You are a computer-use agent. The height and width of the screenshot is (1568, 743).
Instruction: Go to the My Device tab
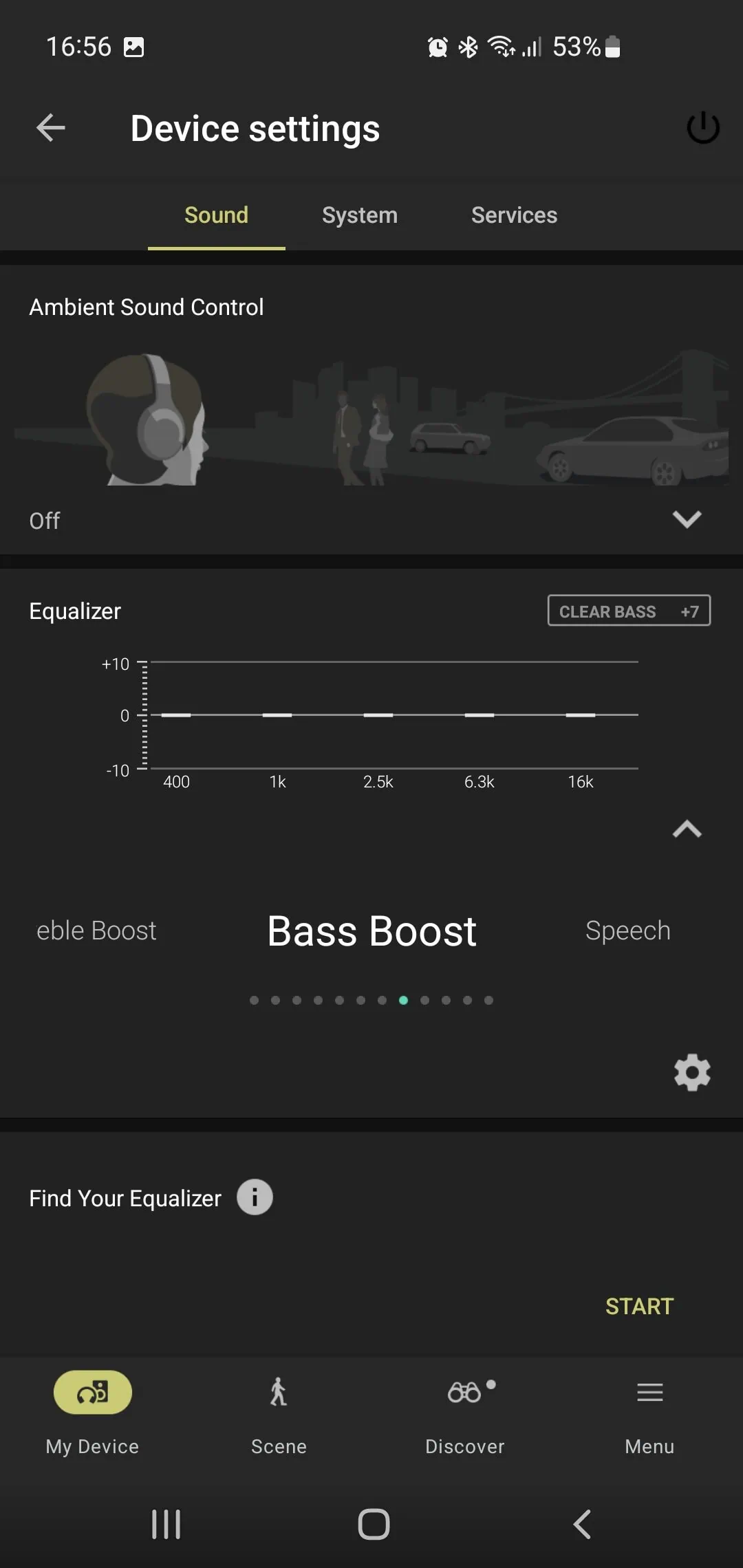tap(93, 1410)
